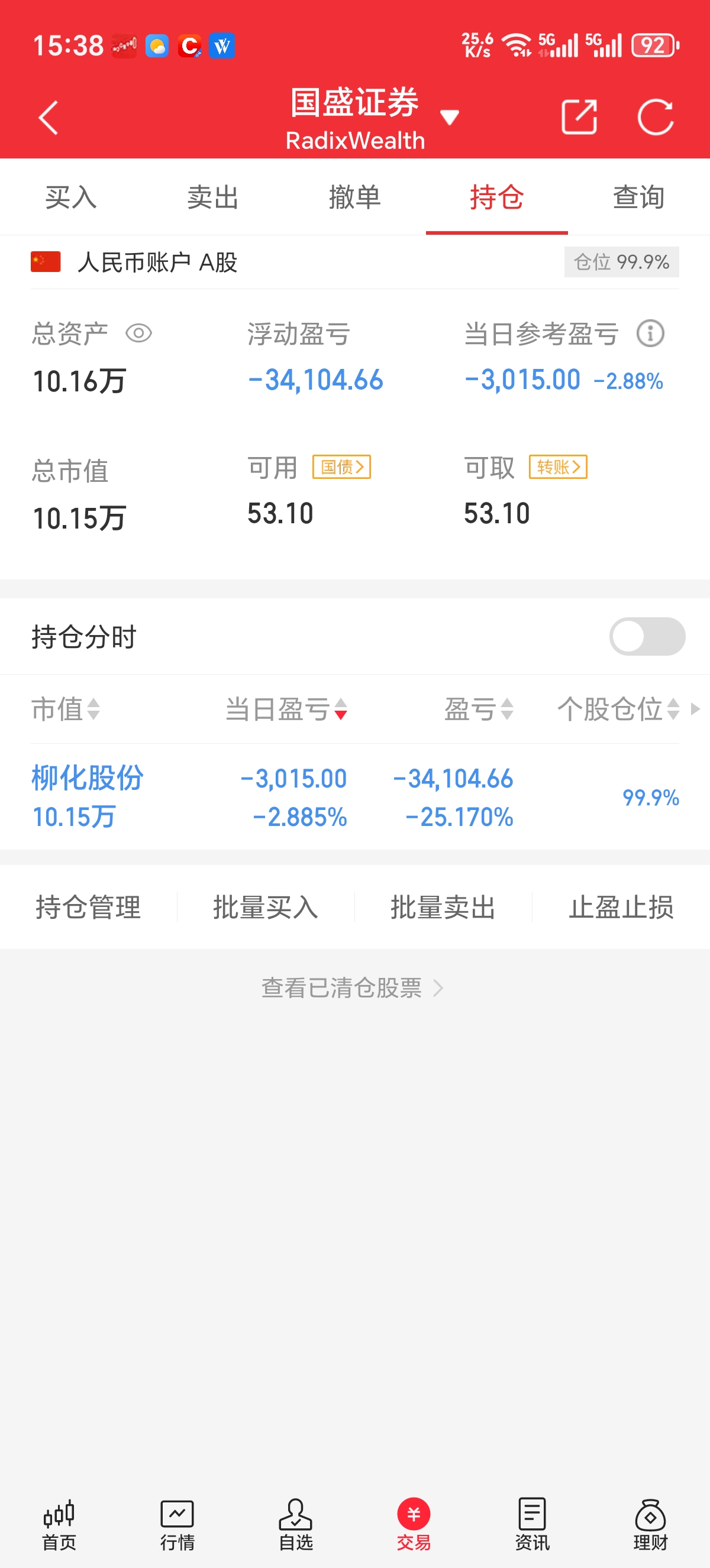
Task: Hide total assets with the eye icon
Action: tap(139, 333)
